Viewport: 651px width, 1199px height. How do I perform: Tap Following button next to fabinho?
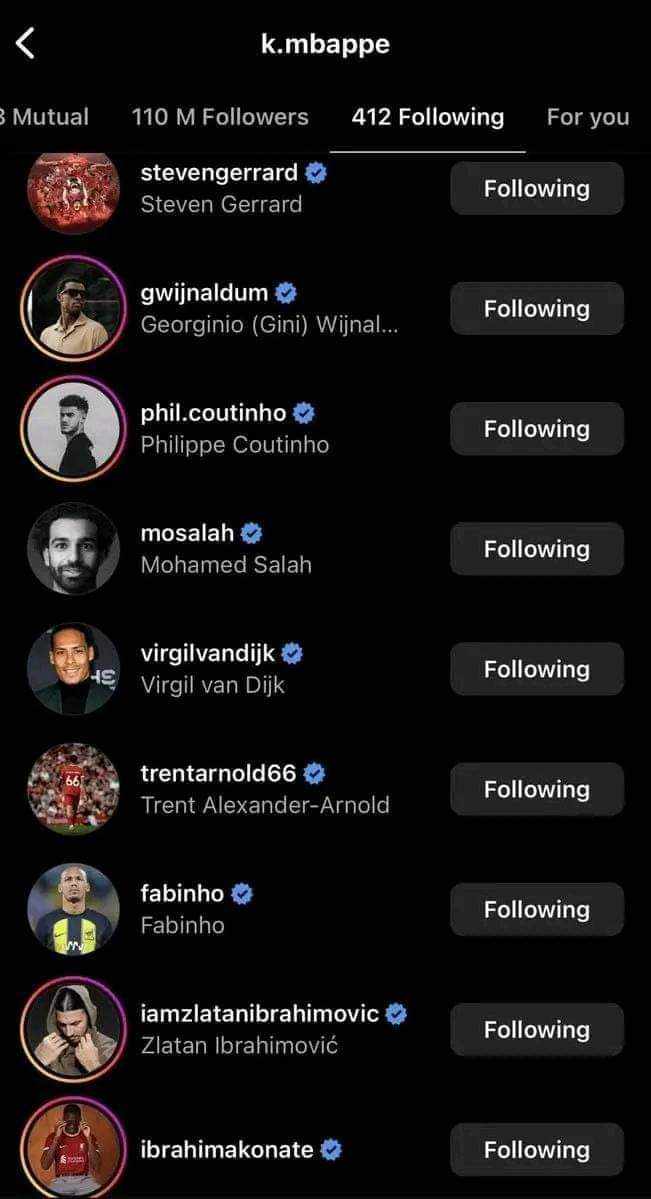tap(536, 909)
